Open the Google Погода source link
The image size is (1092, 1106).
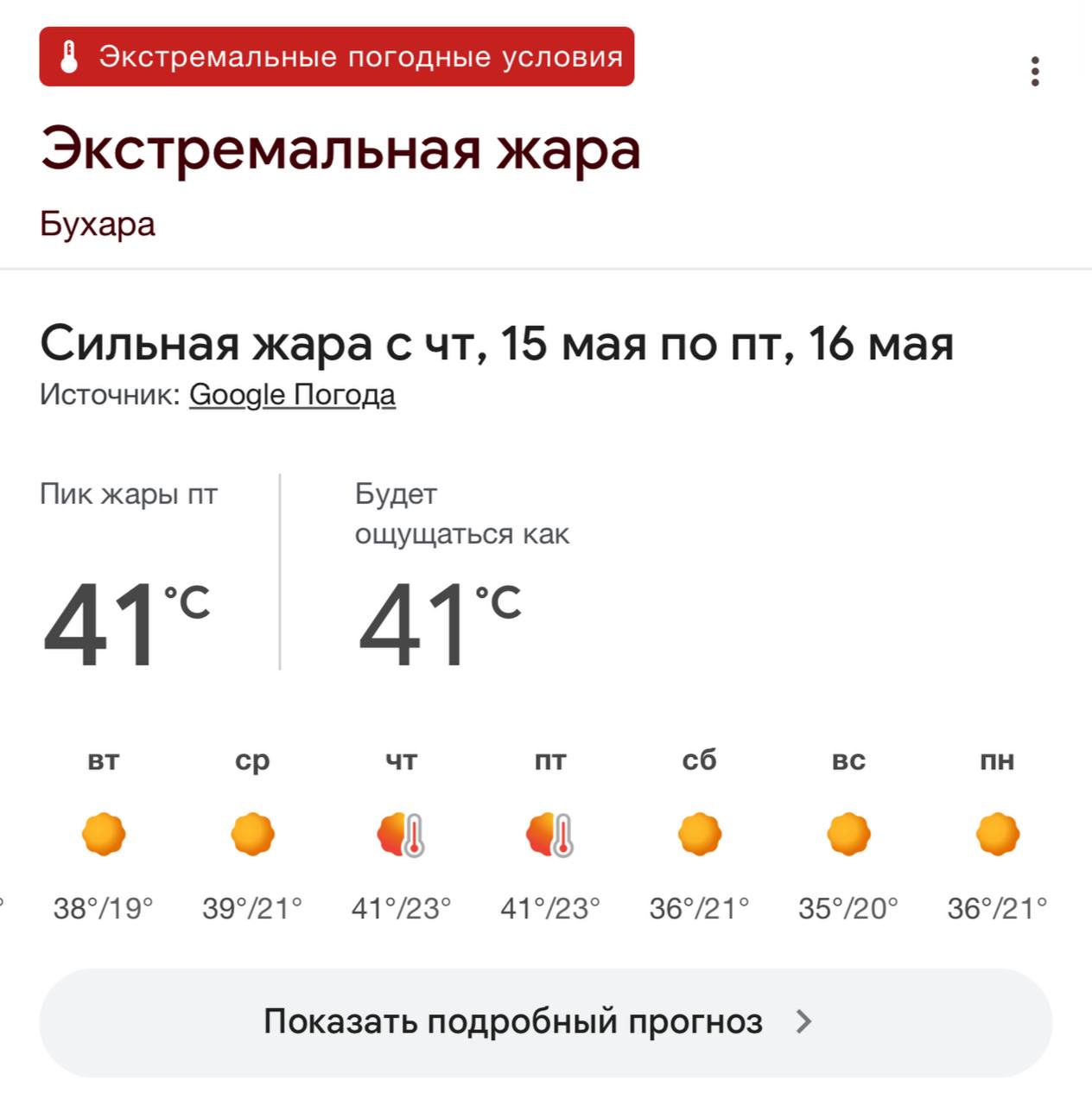point(292,395)
